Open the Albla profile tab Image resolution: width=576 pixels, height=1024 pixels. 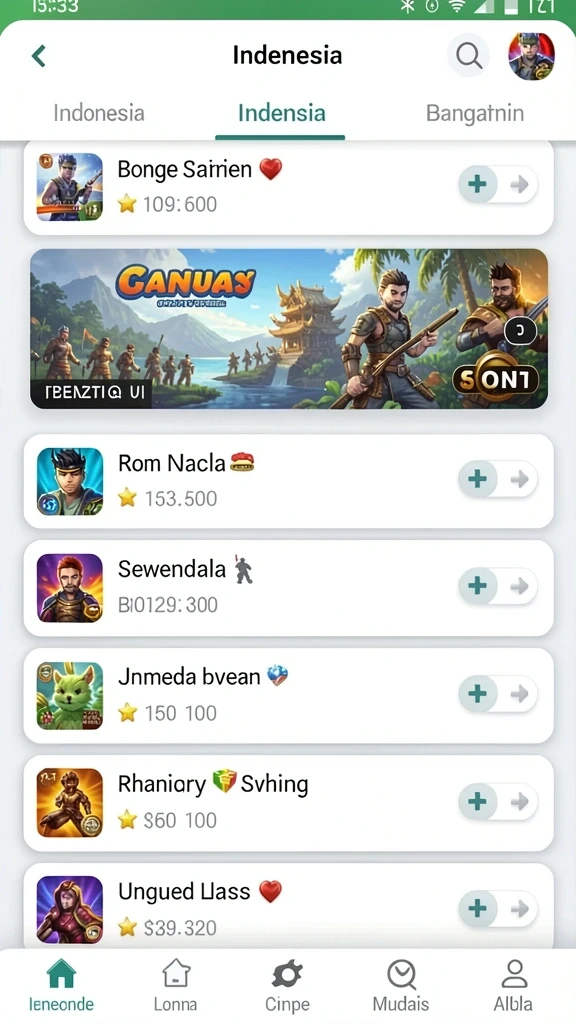(x=513, y=985)
